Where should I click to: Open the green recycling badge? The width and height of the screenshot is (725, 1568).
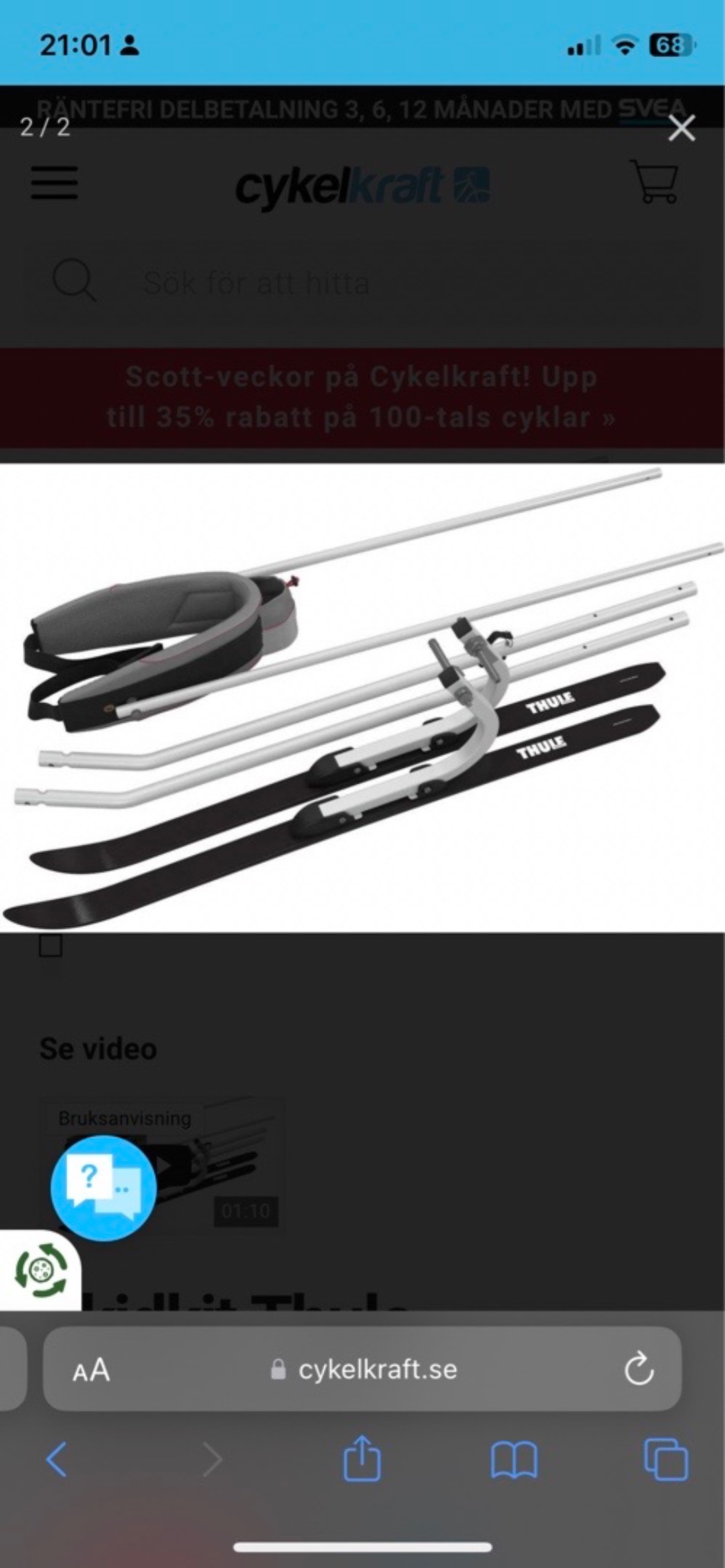pos(42,1269)
